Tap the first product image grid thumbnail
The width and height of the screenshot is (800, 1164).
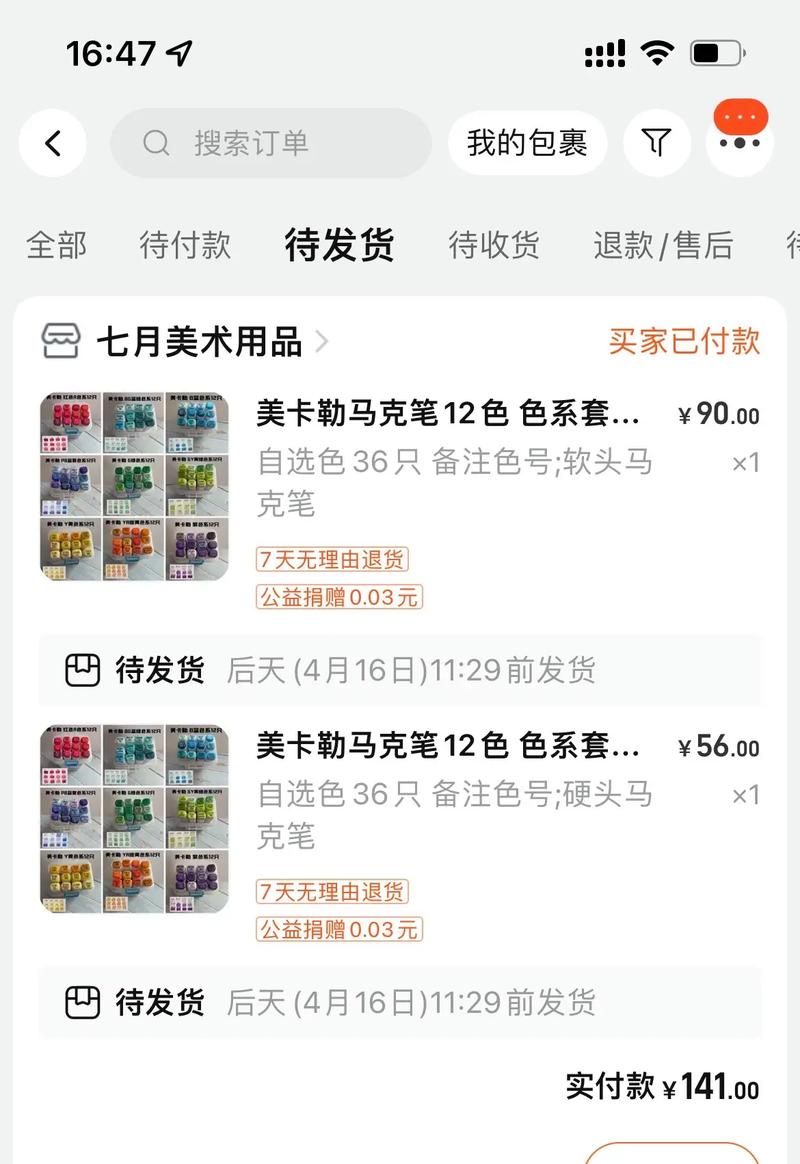click(133, 487)
